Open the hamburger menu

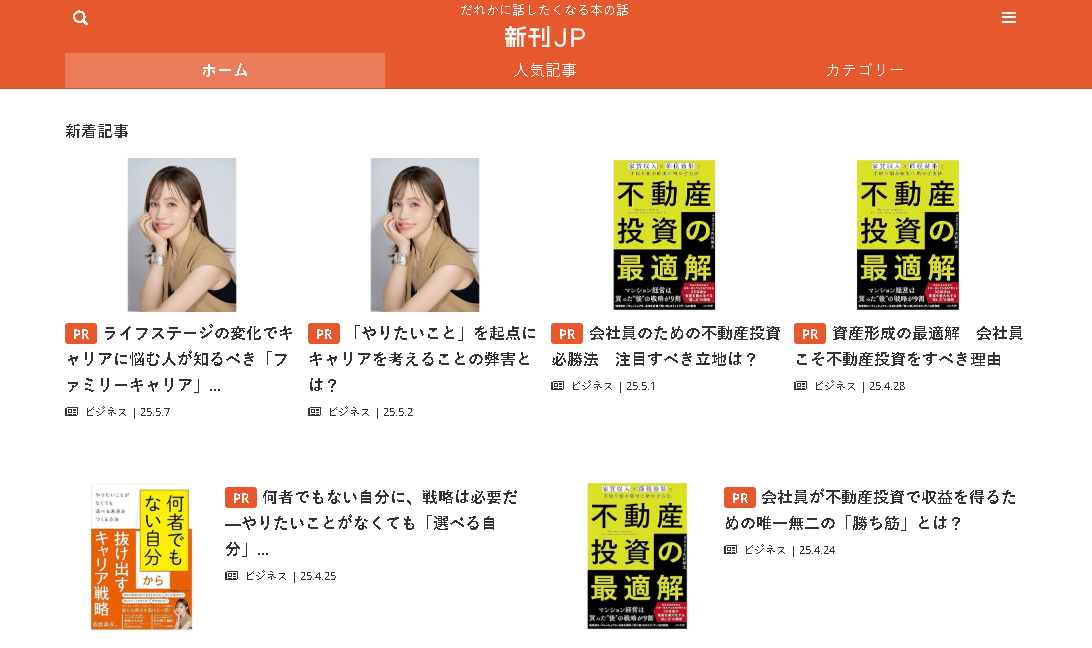tap(1009, 18)
